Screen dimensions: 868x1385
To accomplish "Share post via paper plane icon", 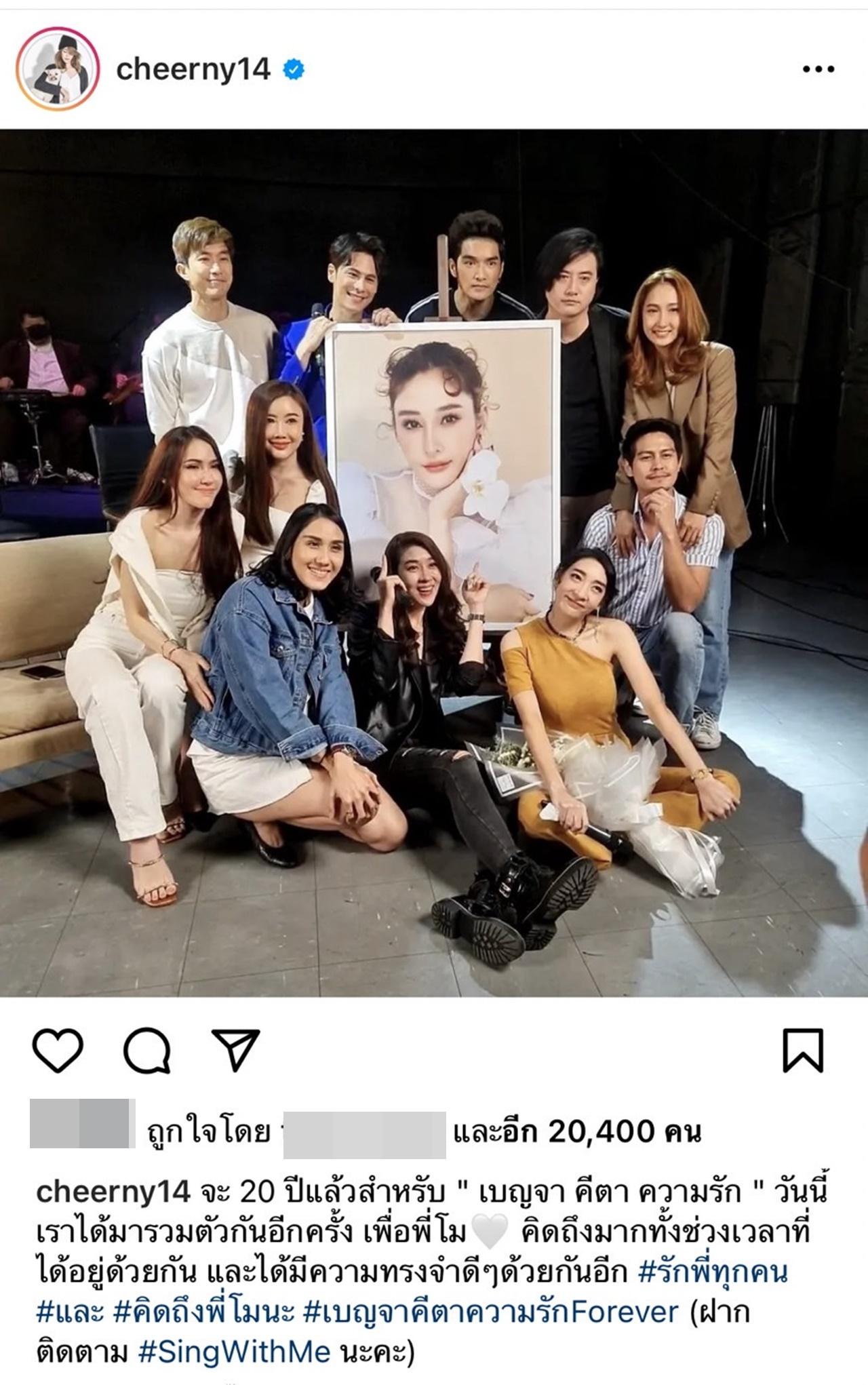I will click(x=235, y=1051).
